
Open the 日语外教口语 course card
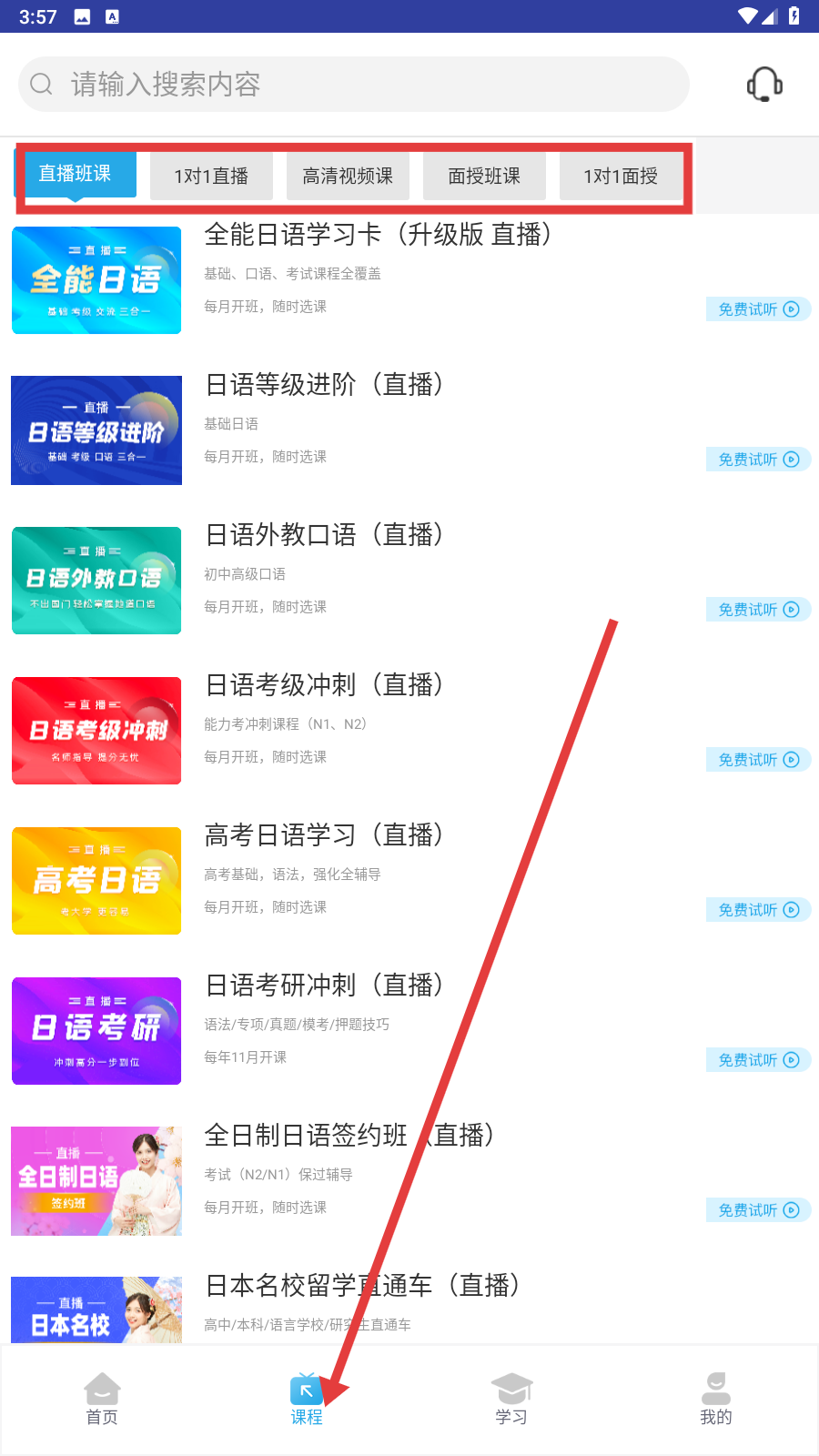[x=324, y=535]
